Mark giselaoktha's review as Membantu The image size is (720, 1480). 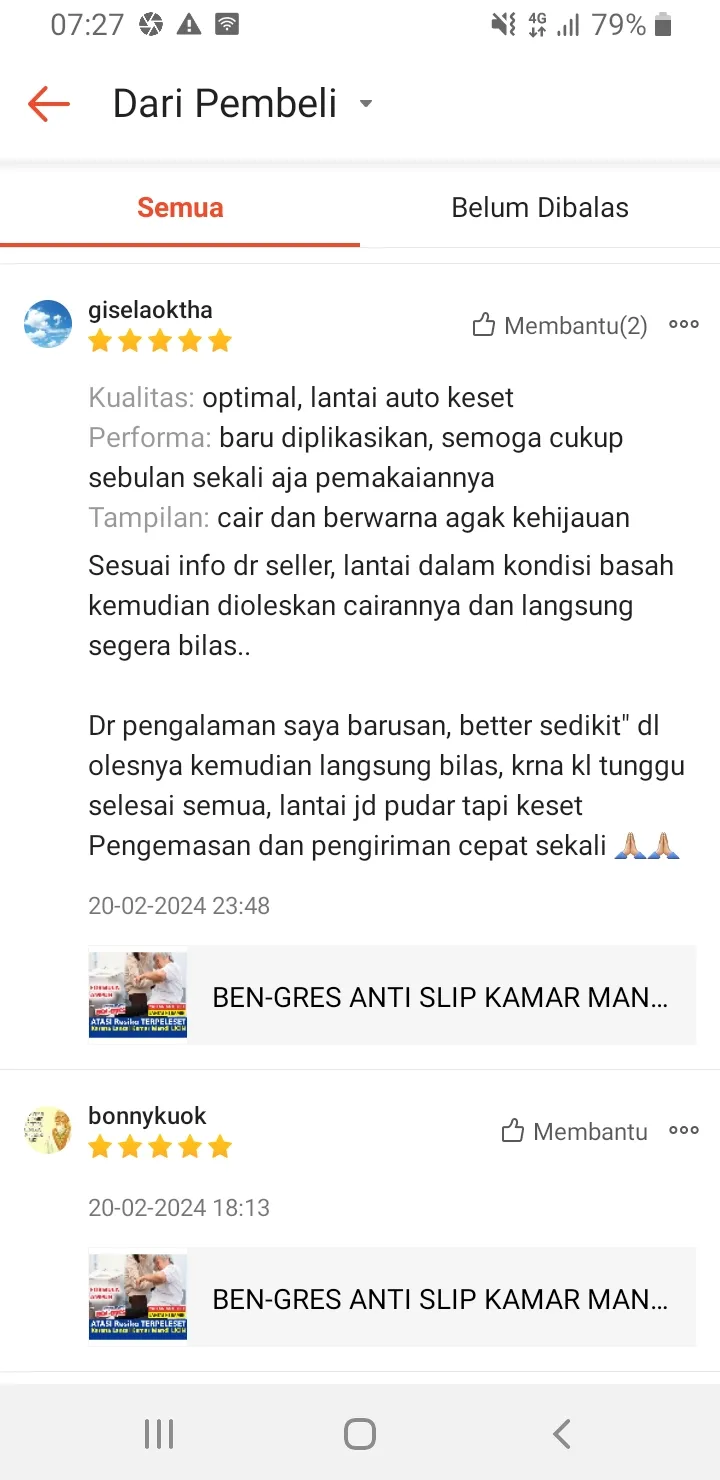560,325
